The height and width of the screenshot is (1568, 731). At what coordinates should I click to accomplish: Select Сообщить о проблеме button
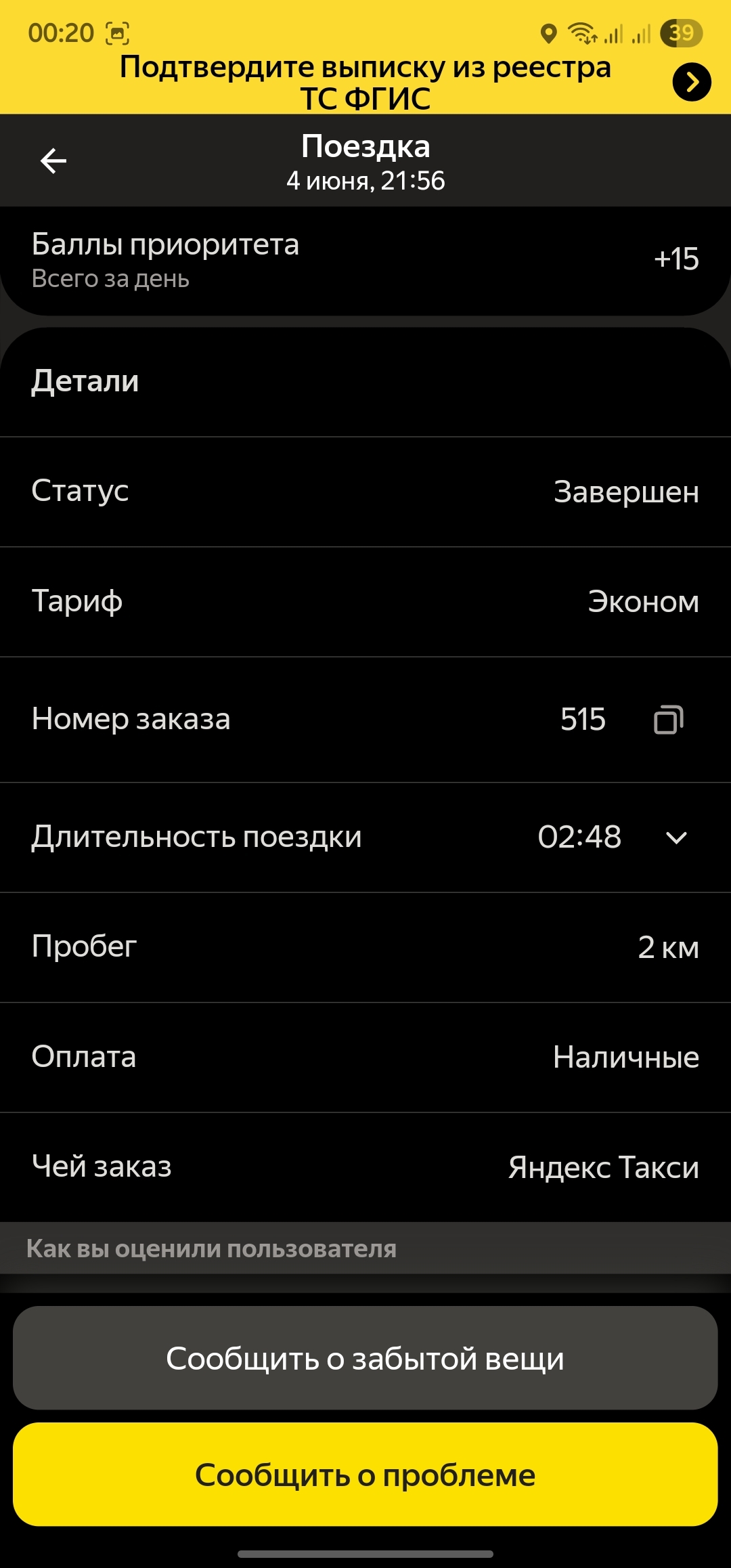point(365,1475)
